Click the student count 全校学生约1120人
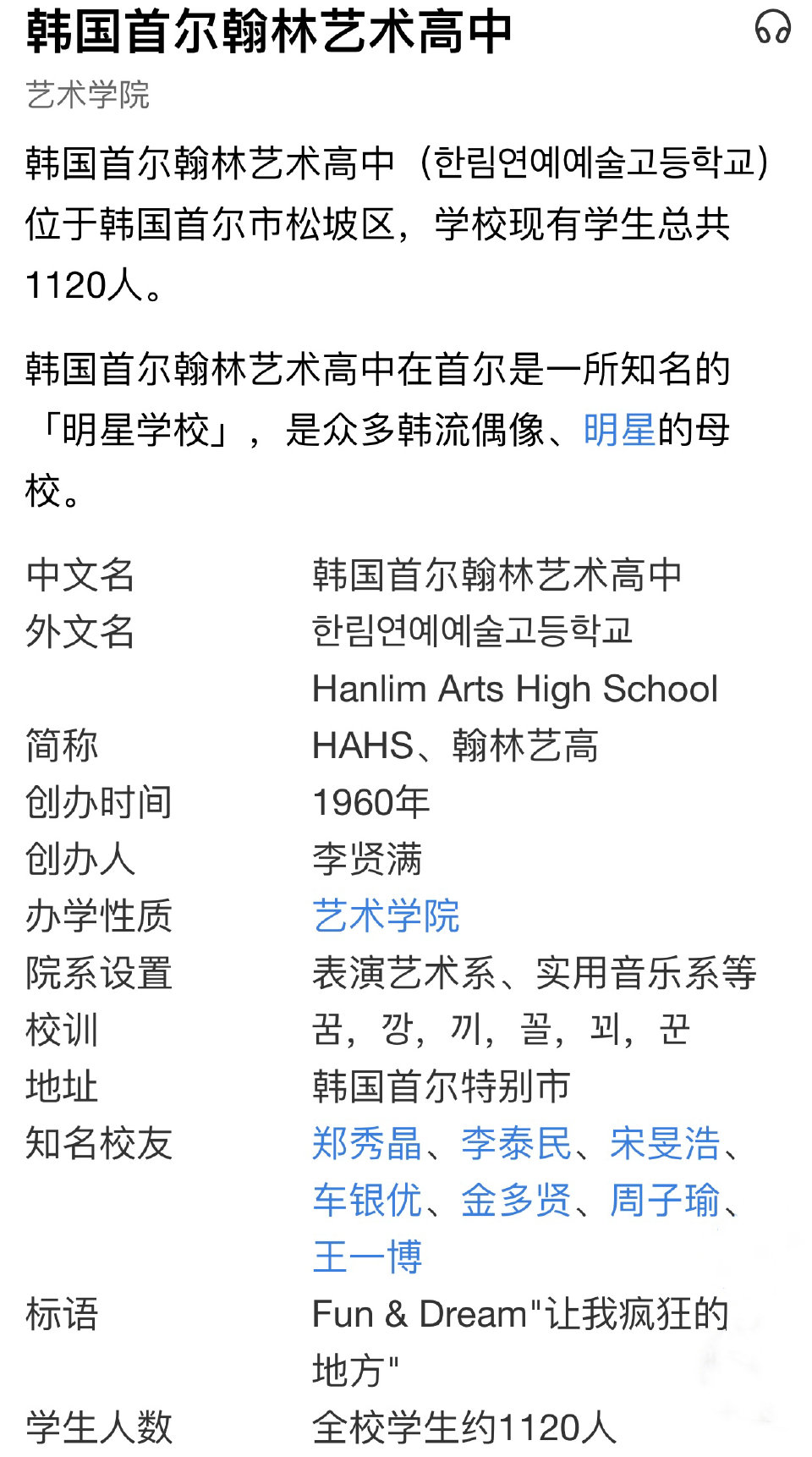 [x=465, y=1427]
